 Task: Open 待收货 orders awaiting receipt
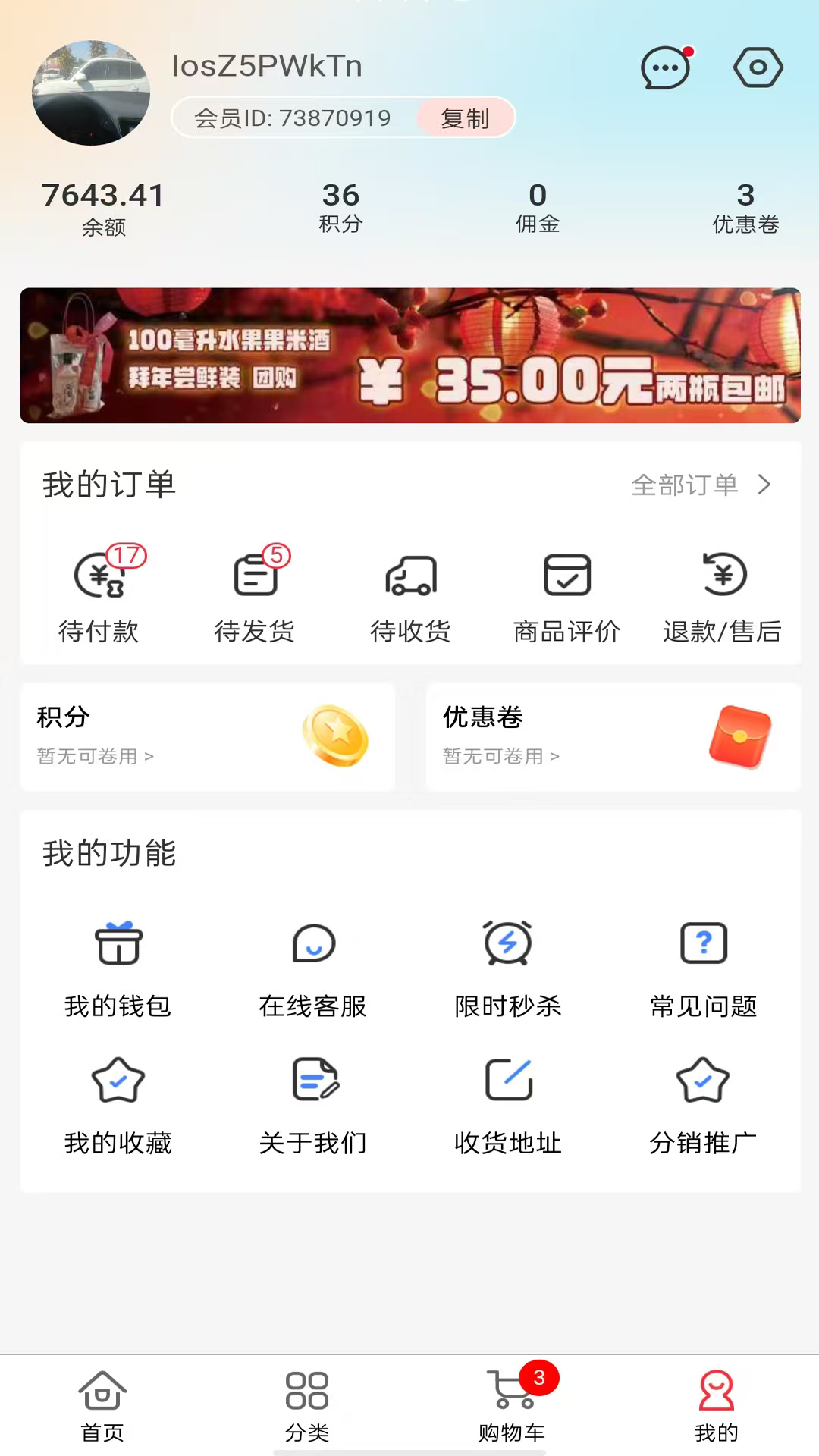(x=410, y=593)
